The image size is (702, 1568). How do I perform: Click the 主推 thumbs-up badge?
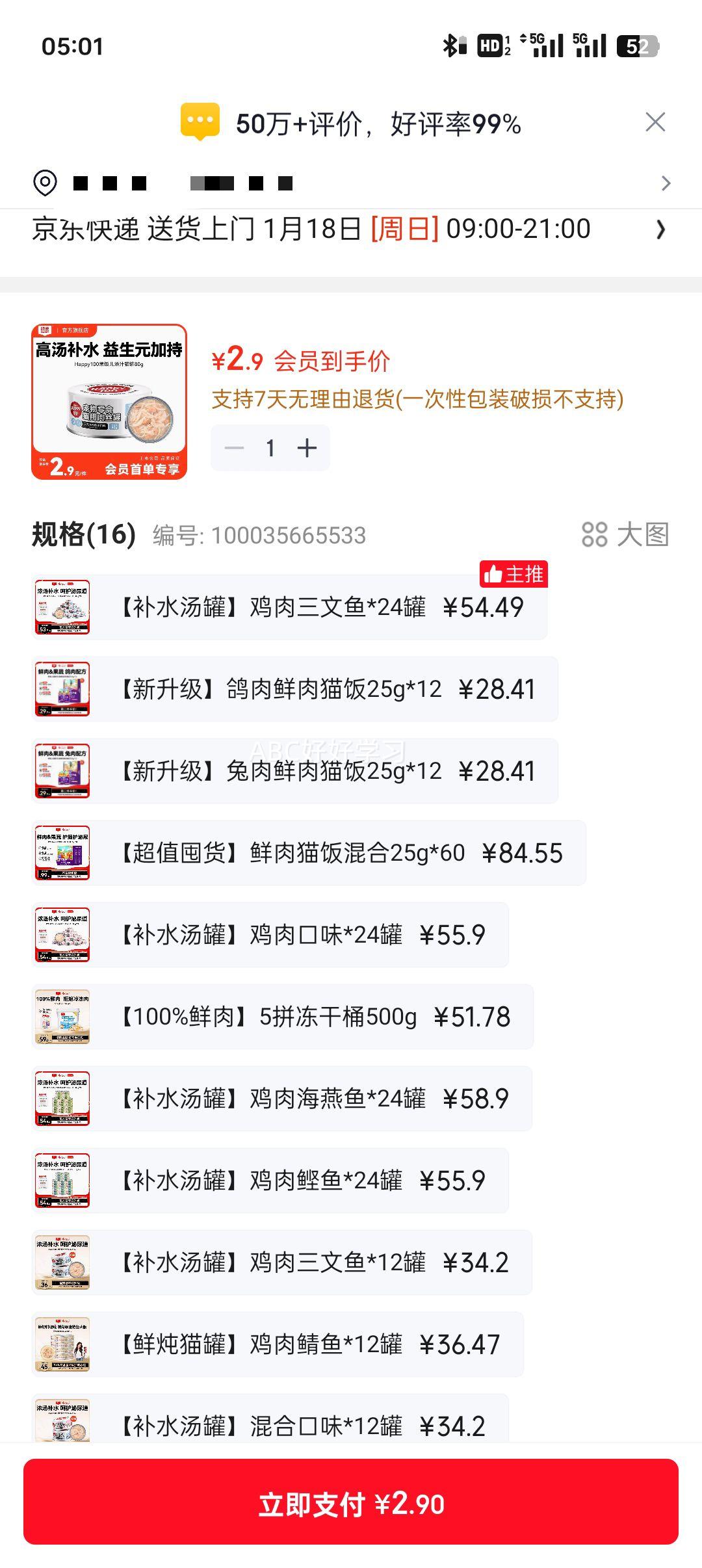pos(513,575)
